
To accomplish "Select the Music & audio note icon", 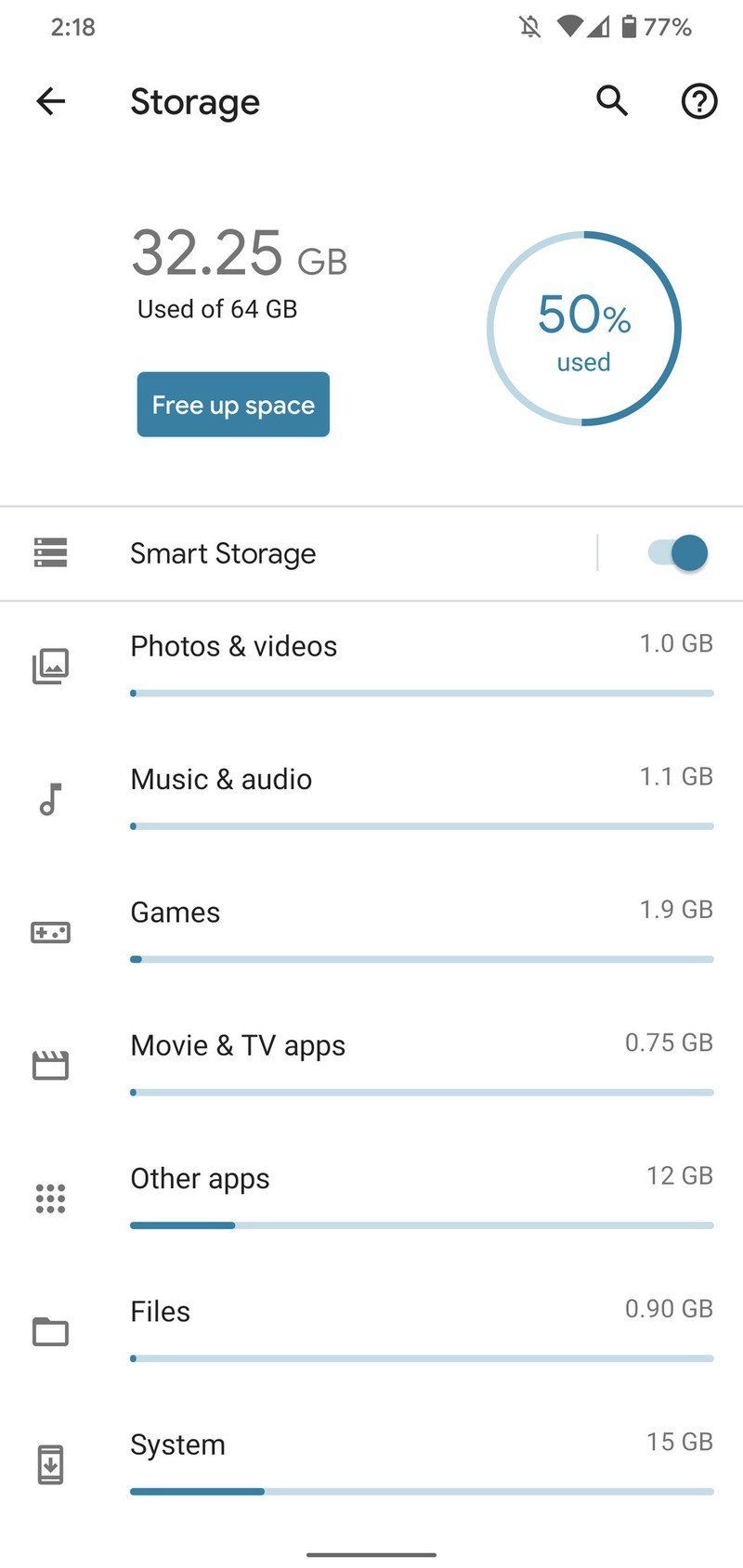I will click(x=51, y=798).
